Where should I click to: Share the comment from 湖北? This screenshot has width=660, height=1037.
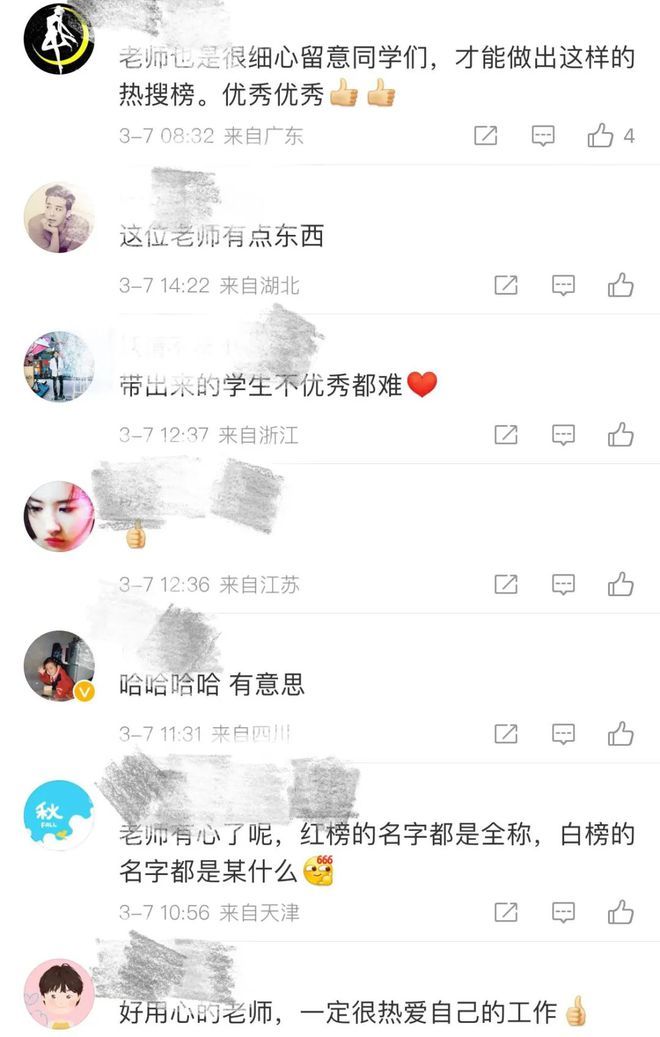[506, 286]
